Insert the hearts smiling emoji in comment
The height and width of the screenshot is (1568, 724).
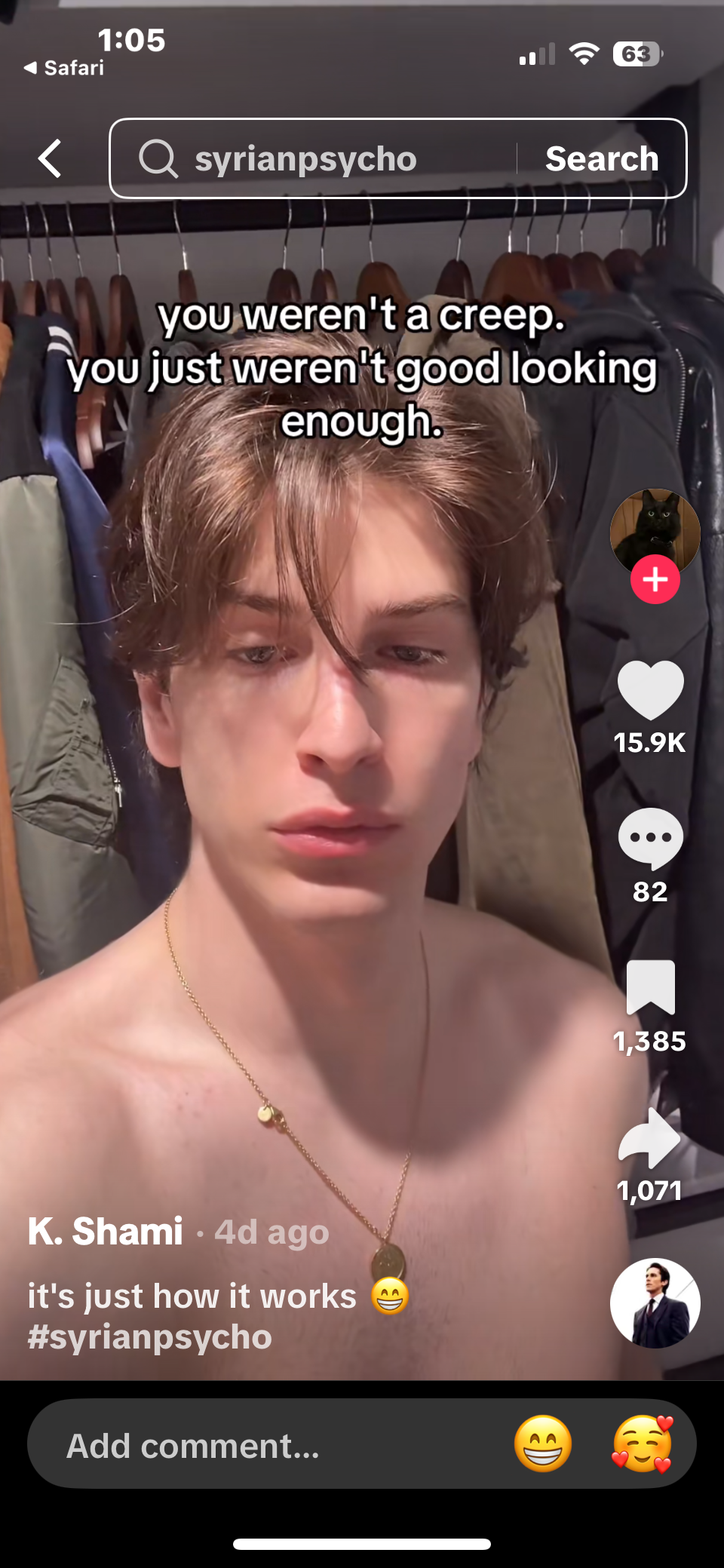click(x=642, y=1444)
